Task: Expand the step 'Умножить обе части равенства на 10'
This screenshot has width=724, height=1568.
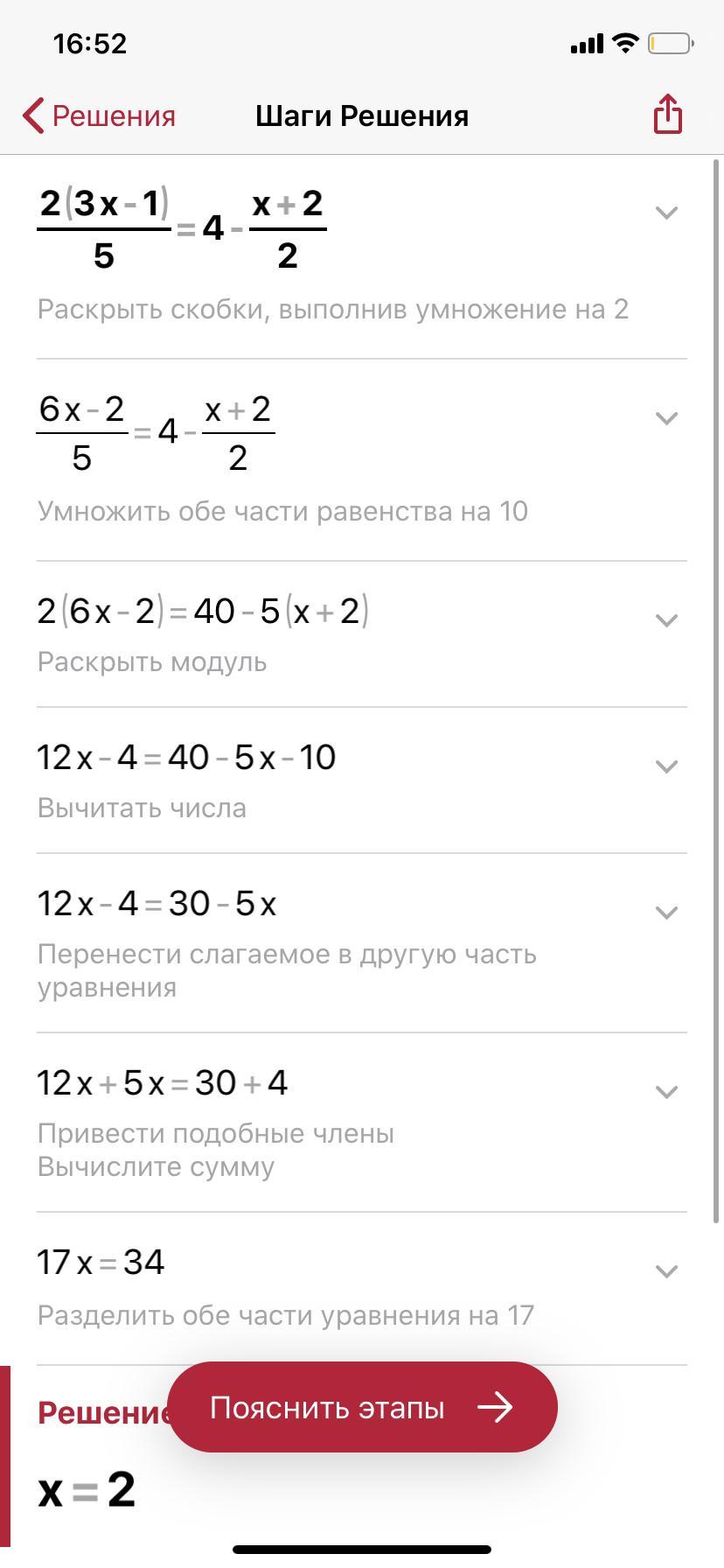Action: tap(667, 418)
